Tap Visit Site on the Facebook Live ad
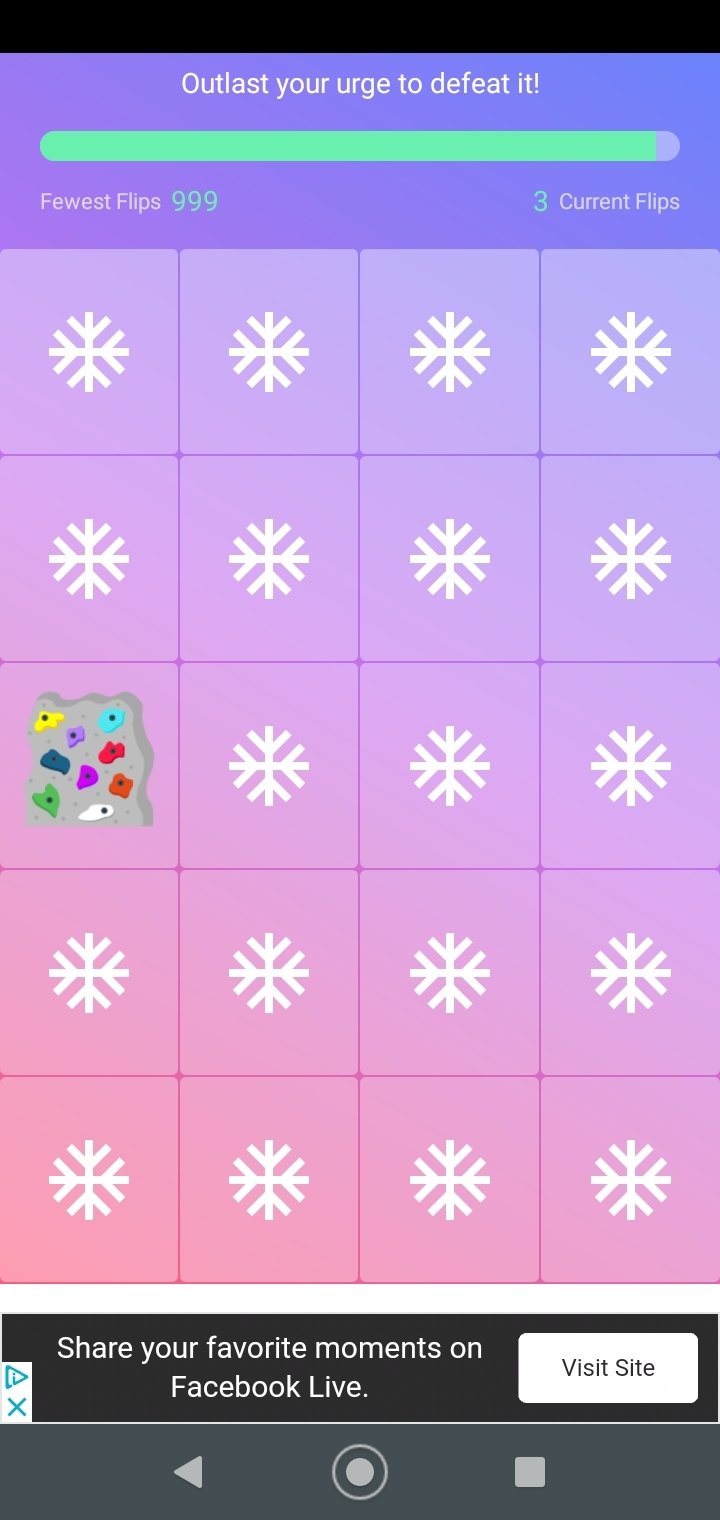Screen dimensions: 720x1520 [608, 1367]
